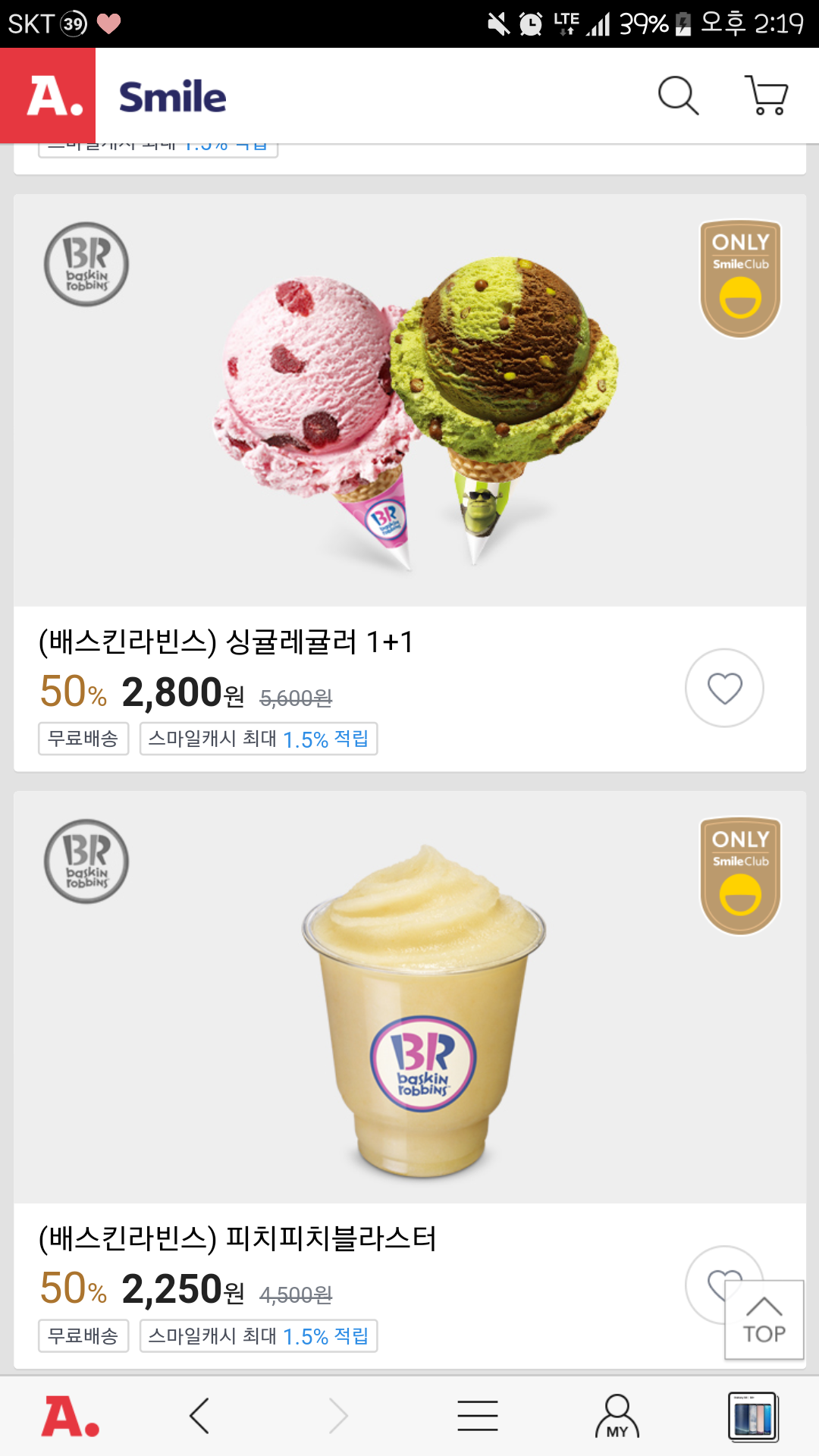Go to home via bottom A. icon
This screenshot has width=819, height=1456.
click(x=70, y=1416)
